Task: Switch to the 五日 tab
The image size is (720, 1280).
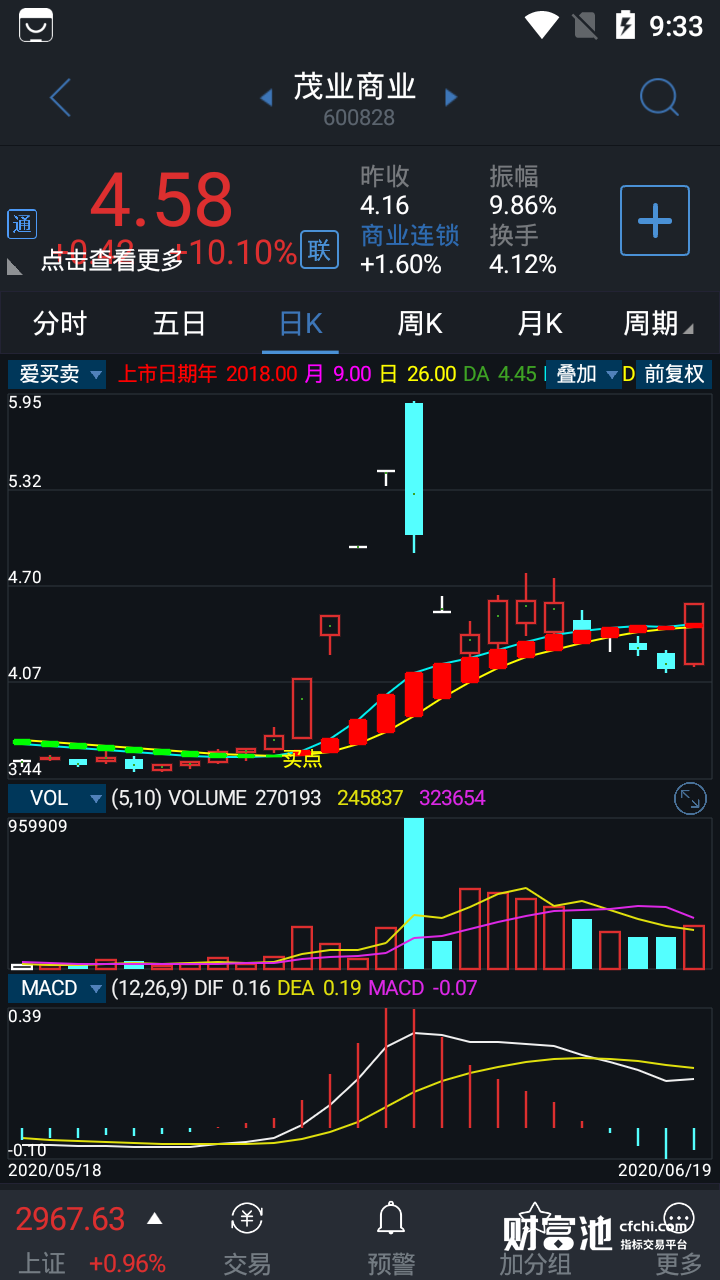Action: click(x=180, y=324)
